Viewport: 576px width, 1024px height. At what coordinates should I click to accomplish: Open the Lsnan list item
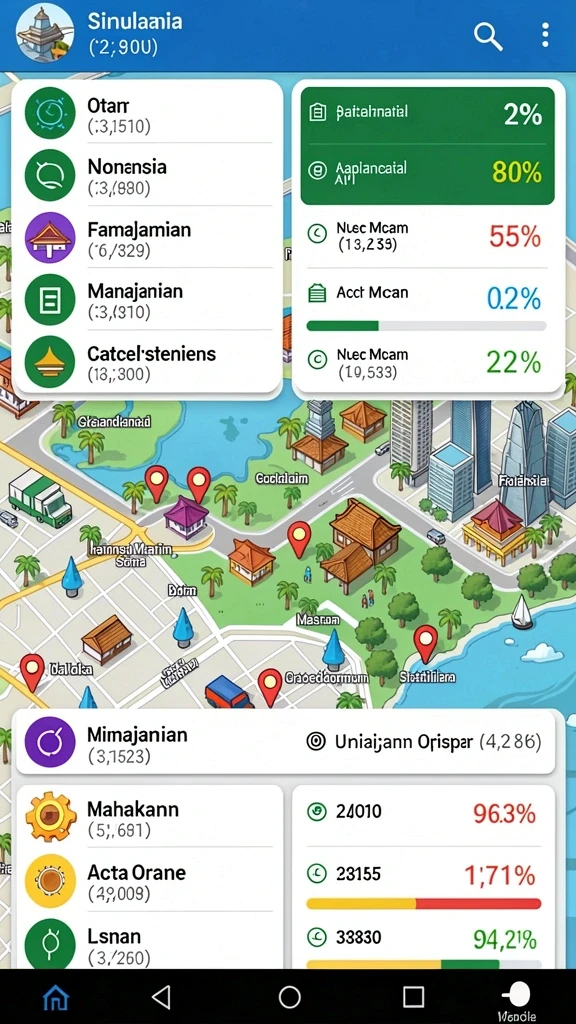(x=148, y=941)
